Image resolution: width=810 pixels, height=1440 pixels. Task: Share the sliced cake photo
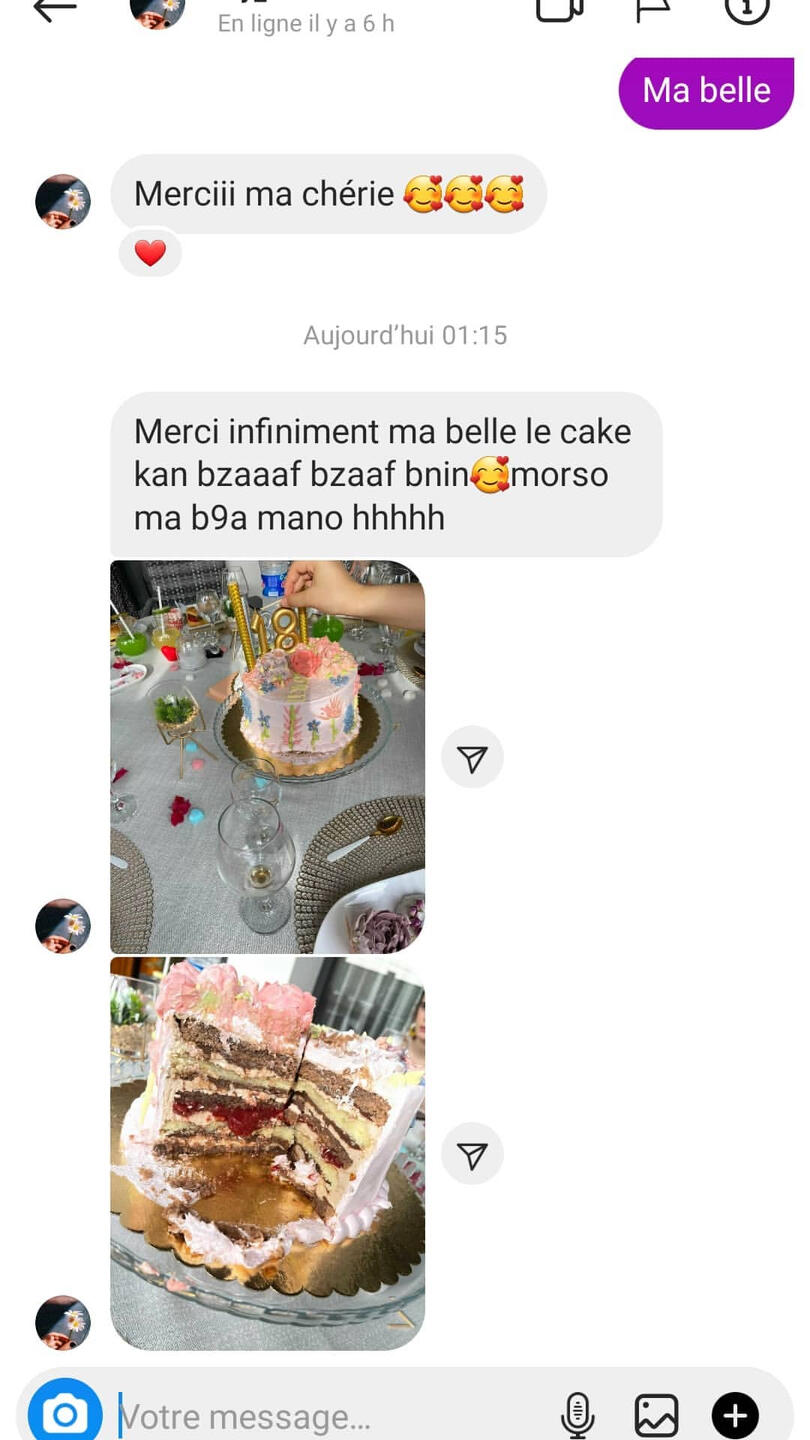[x=472, y=1155]
